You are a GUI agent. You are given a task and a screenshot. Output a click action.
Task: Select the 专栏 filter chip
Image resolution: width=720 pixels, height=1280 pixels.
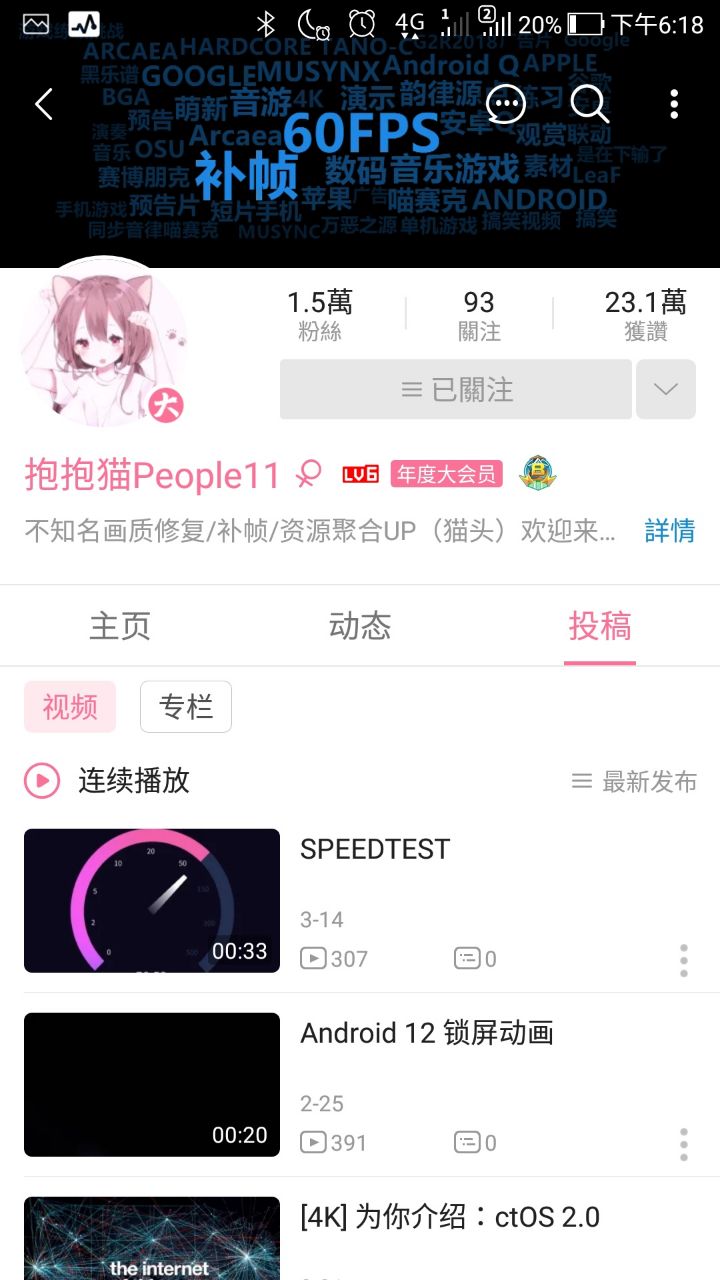[186, 707]
